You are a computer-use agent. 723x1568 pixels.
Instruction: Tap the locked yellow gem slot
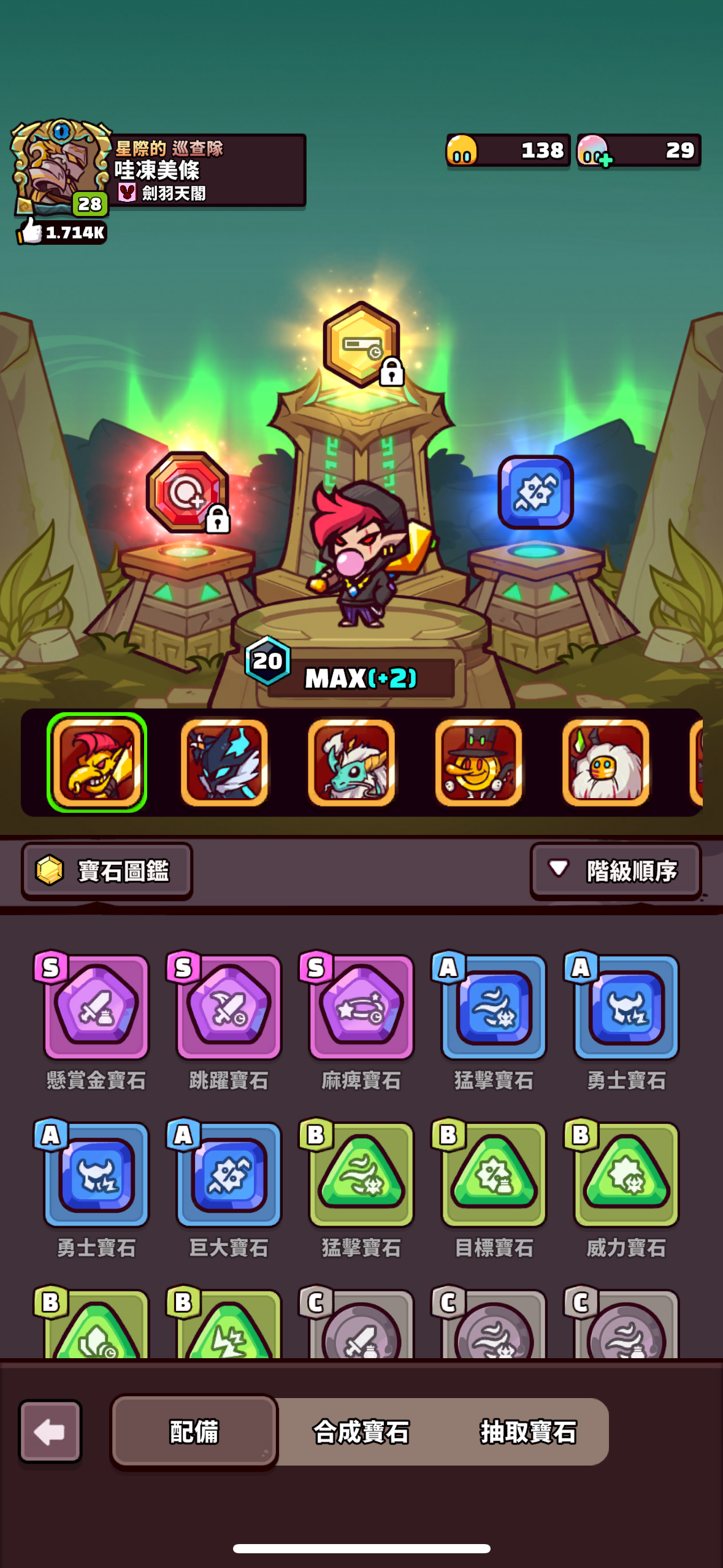click(362, 345)
